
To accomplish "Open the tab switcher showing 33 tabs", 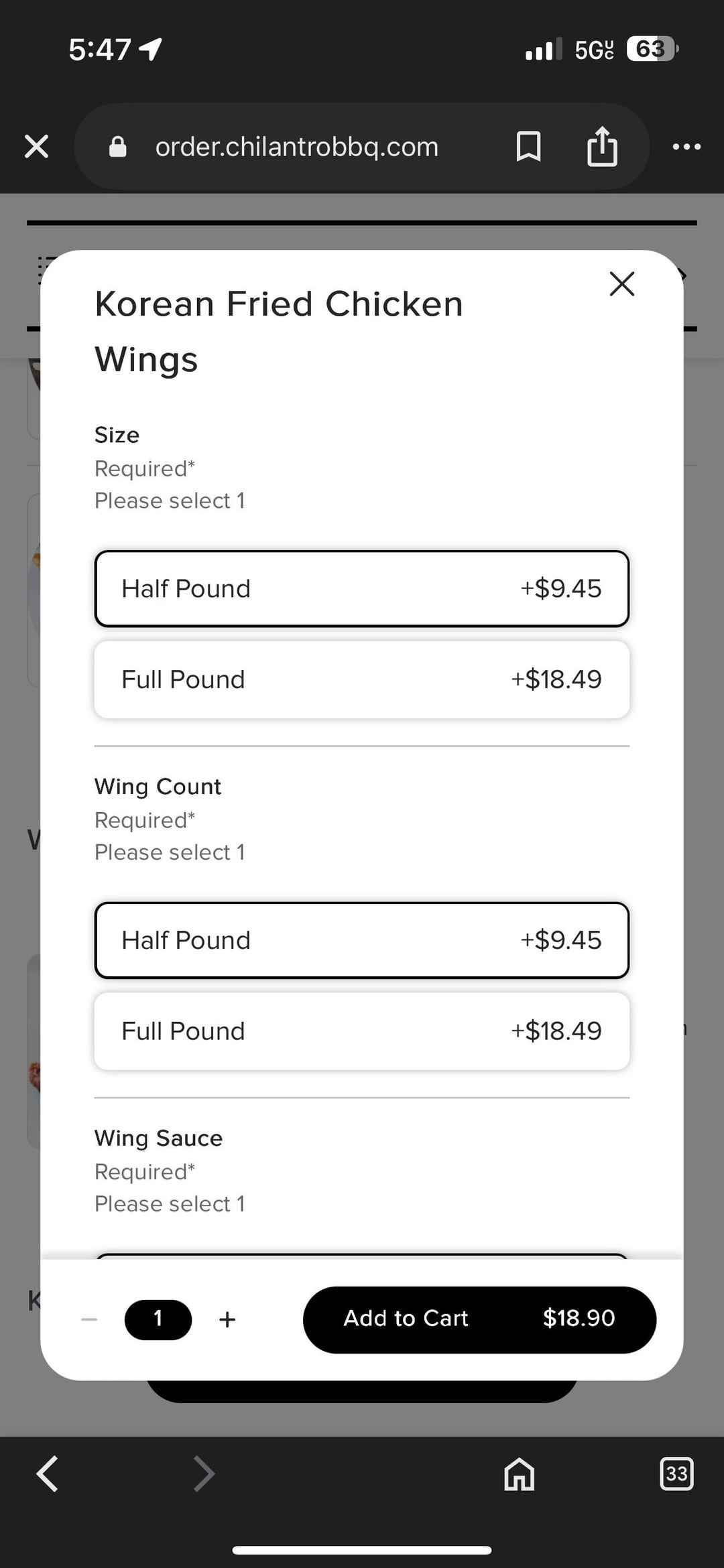I will pyautogui.click(x=676, y=1474).
